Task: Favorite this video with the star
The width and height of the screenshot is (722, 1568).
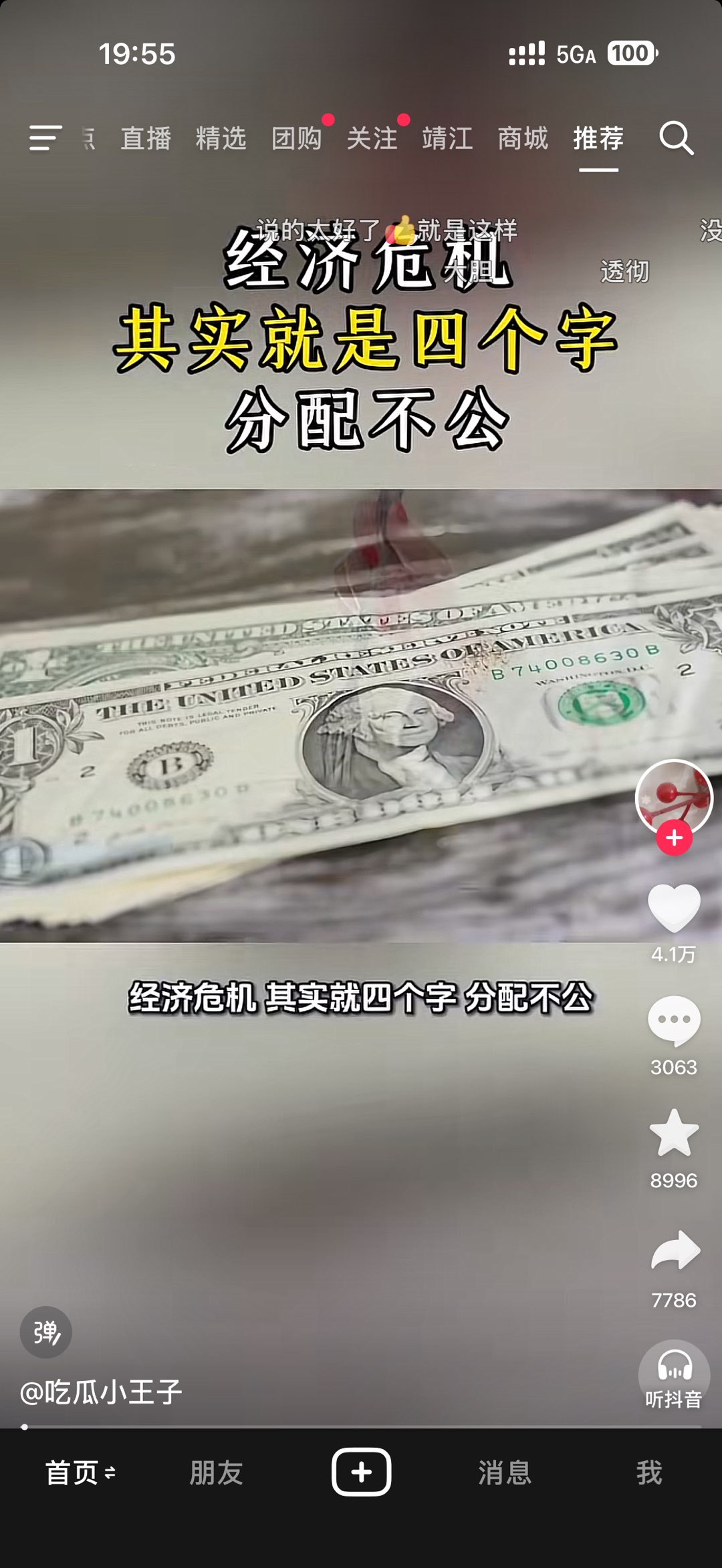Action: coord(674,1133)
